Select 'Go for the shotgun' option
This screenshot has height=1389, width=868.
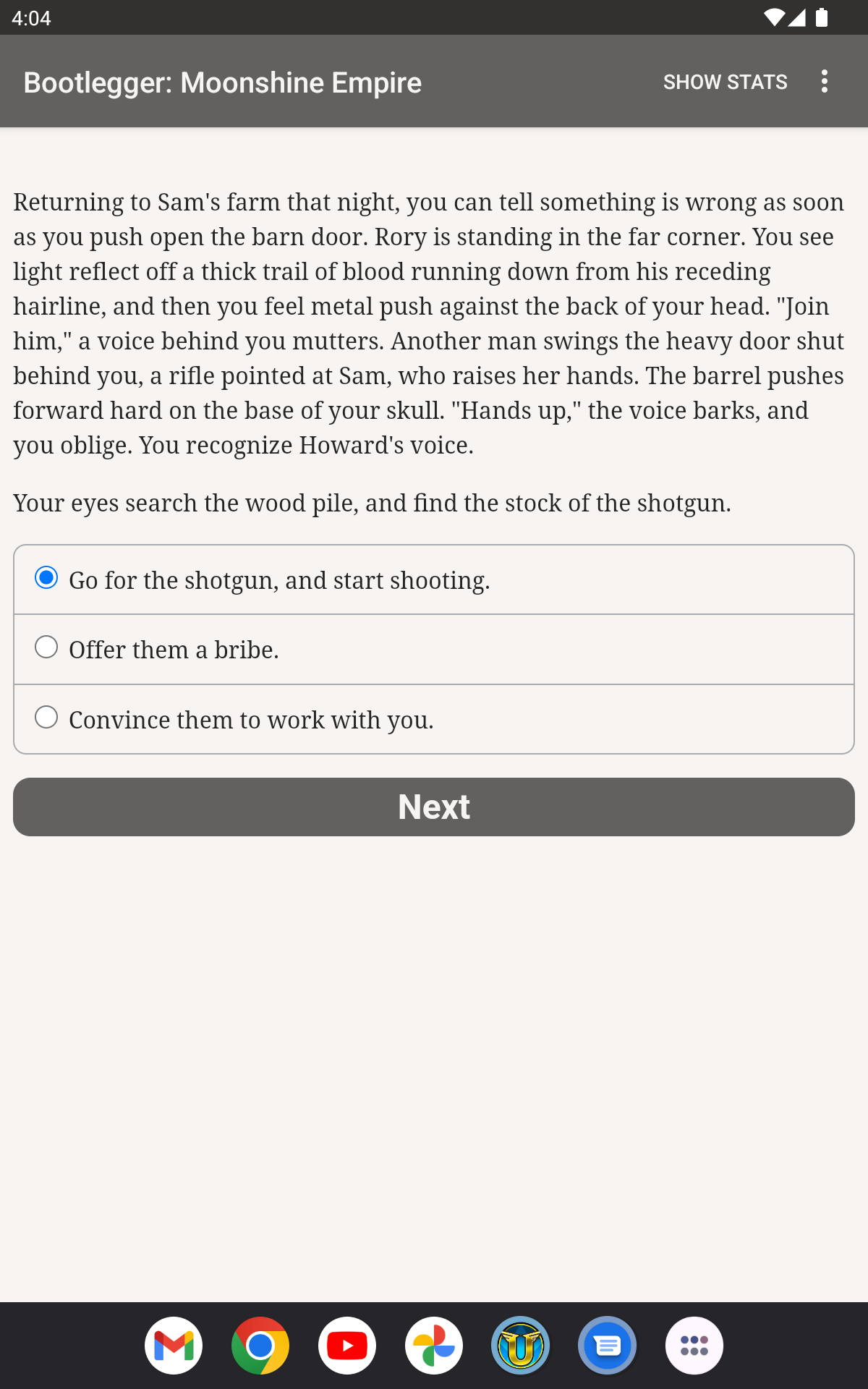click(x=434, y=579)
